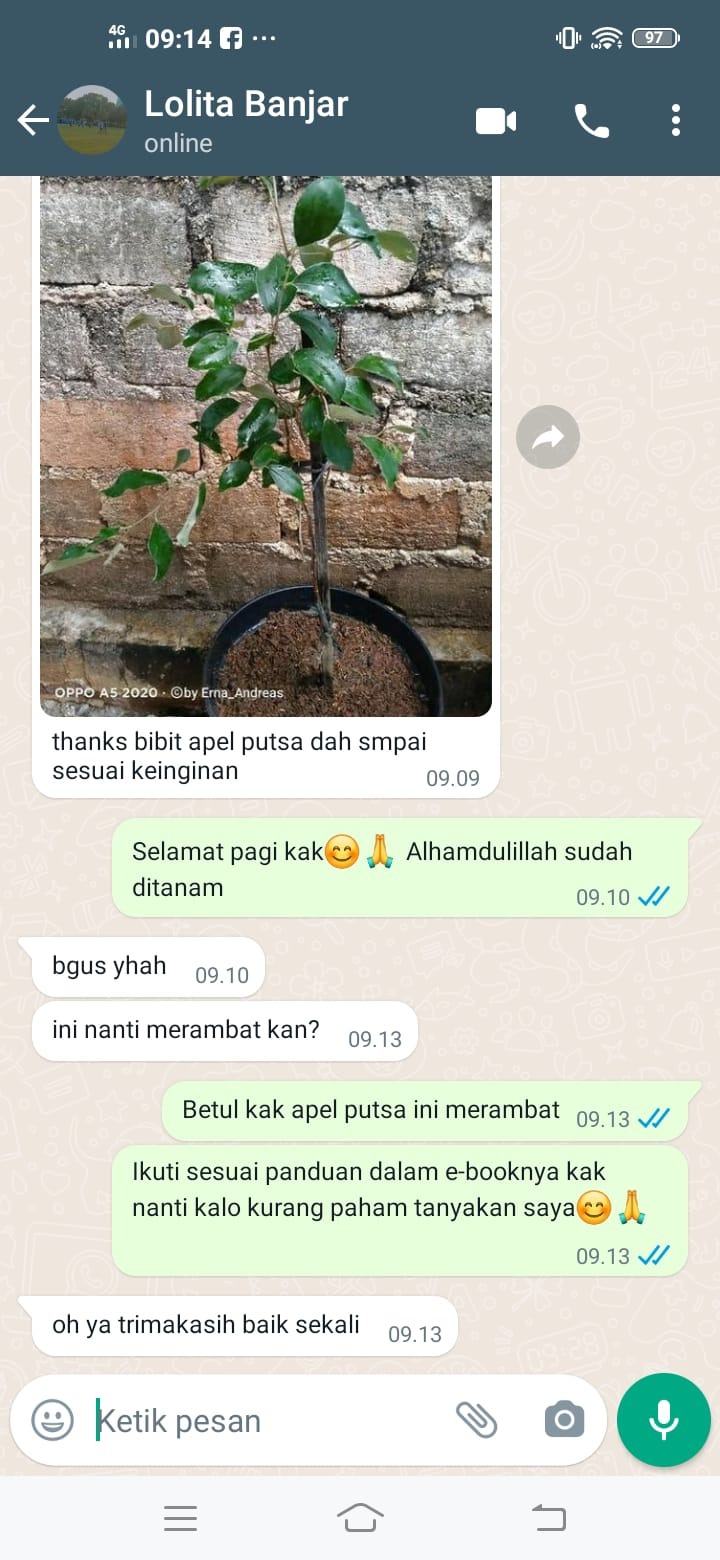Record a voice message
The width and height of the screenshot is (720, 1560).
click(x=664, y=1420)
